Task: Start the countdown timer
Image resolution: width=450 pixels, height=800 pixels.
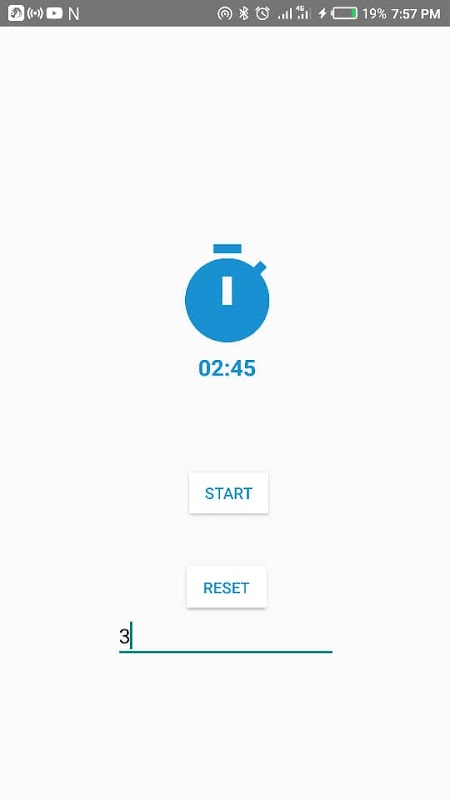Action: tap(229, 493)
